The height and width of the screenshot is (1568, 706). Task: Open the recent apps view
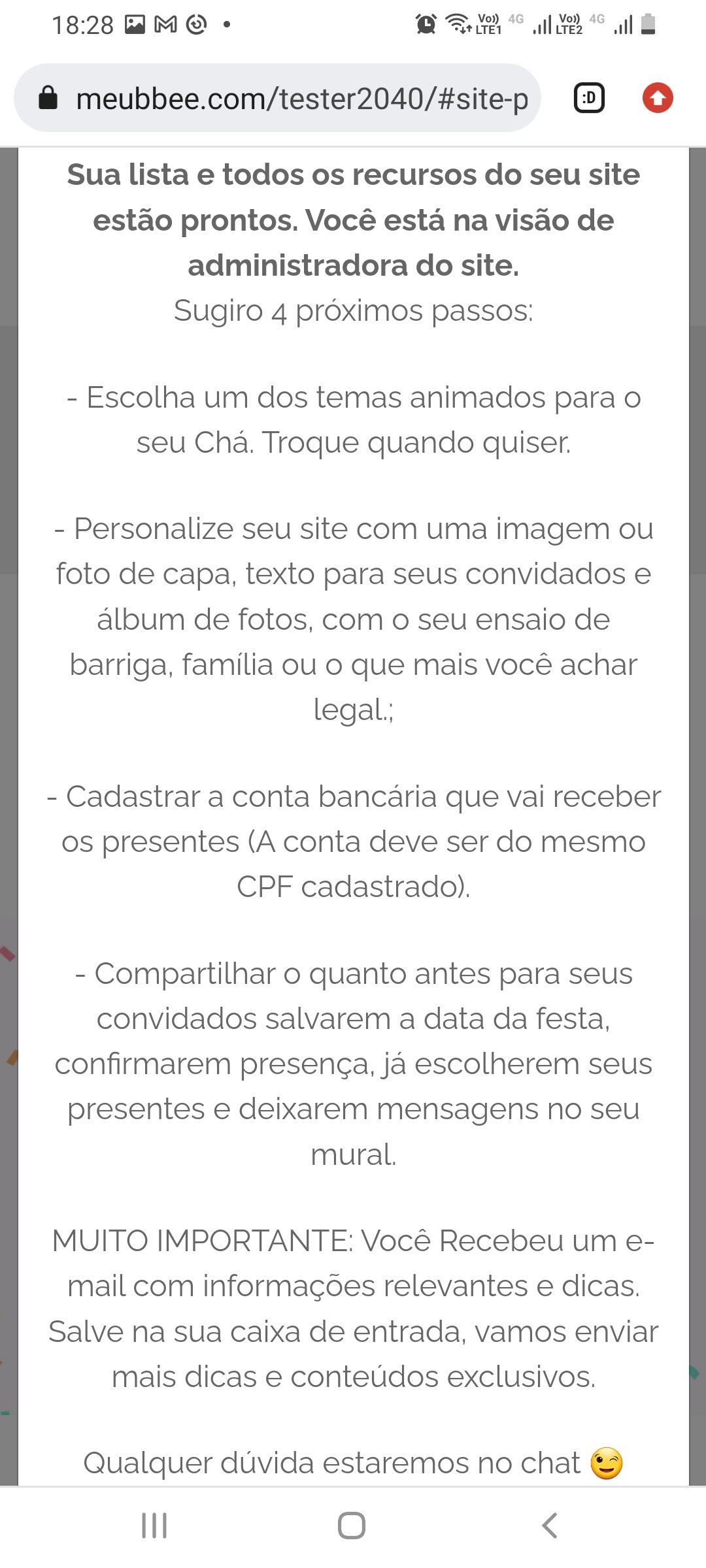point(154,1526)
